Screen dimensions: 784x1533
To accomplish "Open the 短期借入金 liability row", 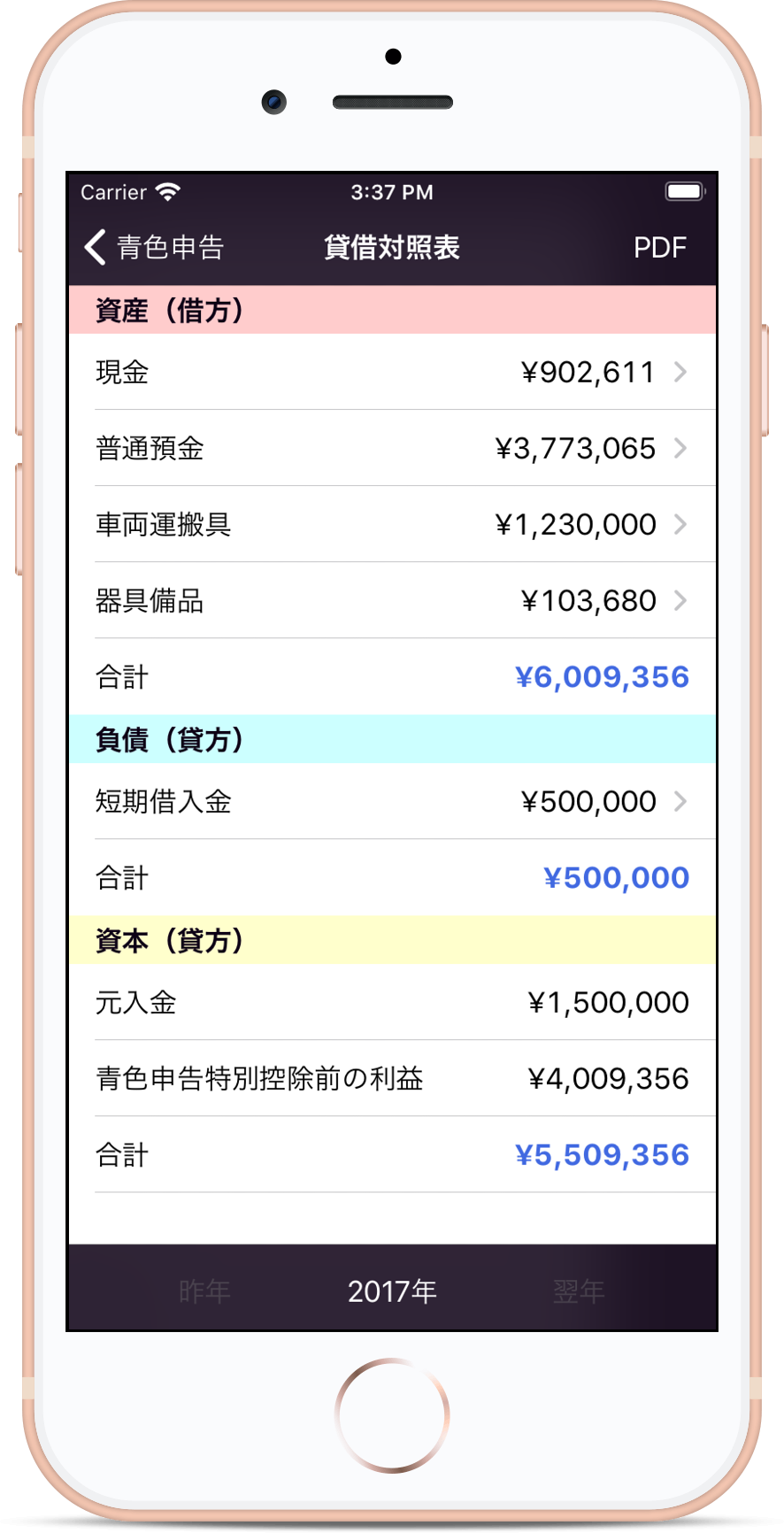I will (x=392, y=802).
